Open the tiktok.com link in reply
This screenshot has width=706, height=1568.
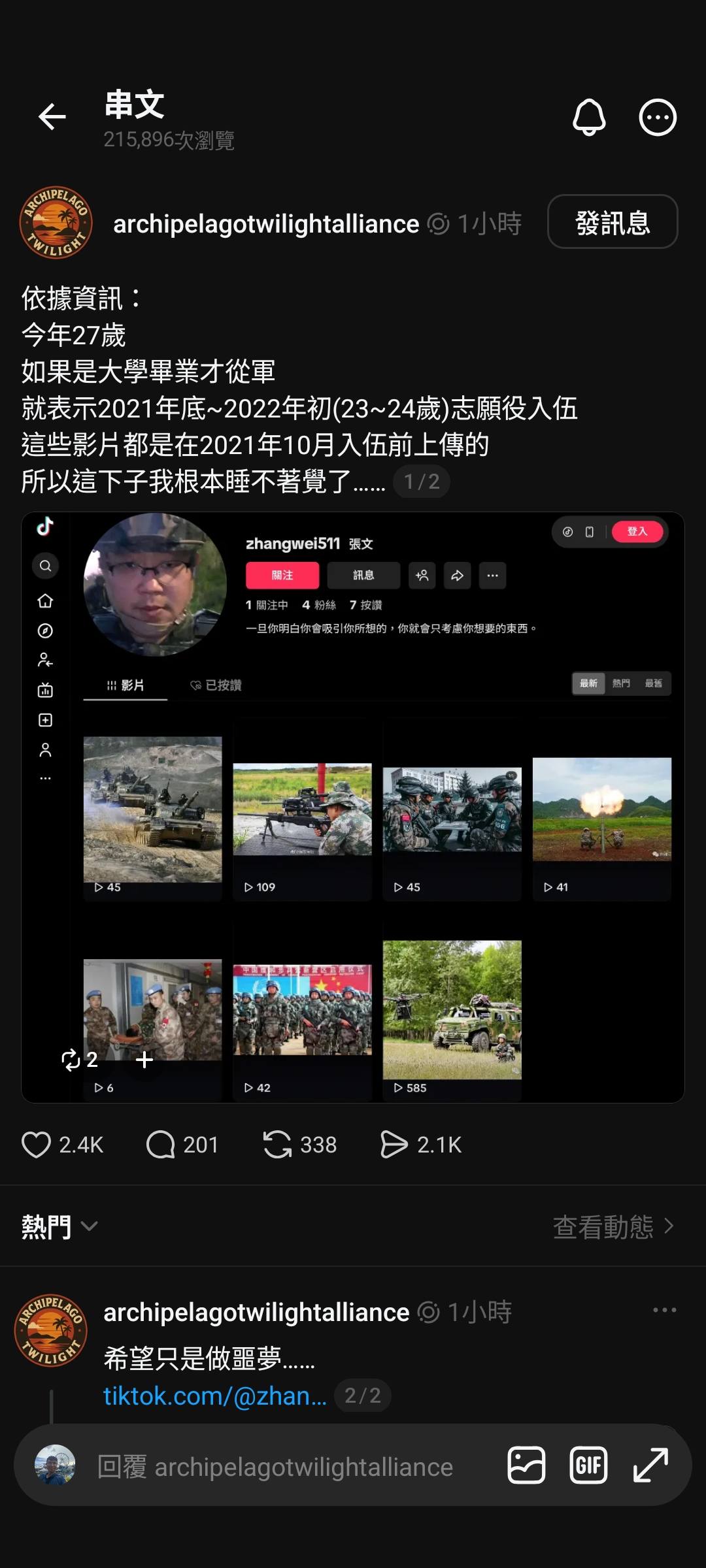(214, 1396)
